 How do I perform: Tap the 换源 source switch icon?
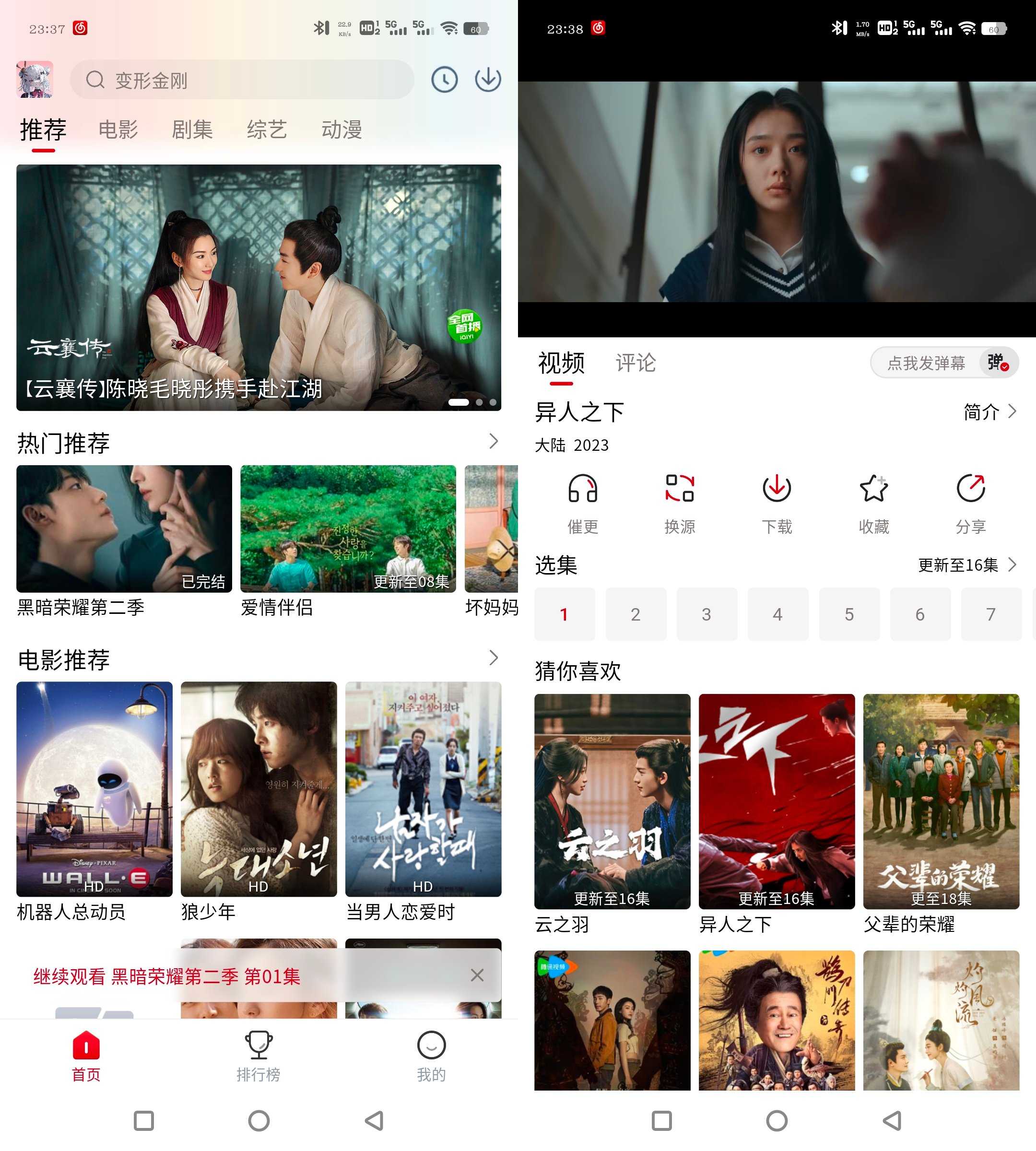(x=680, y=502)
